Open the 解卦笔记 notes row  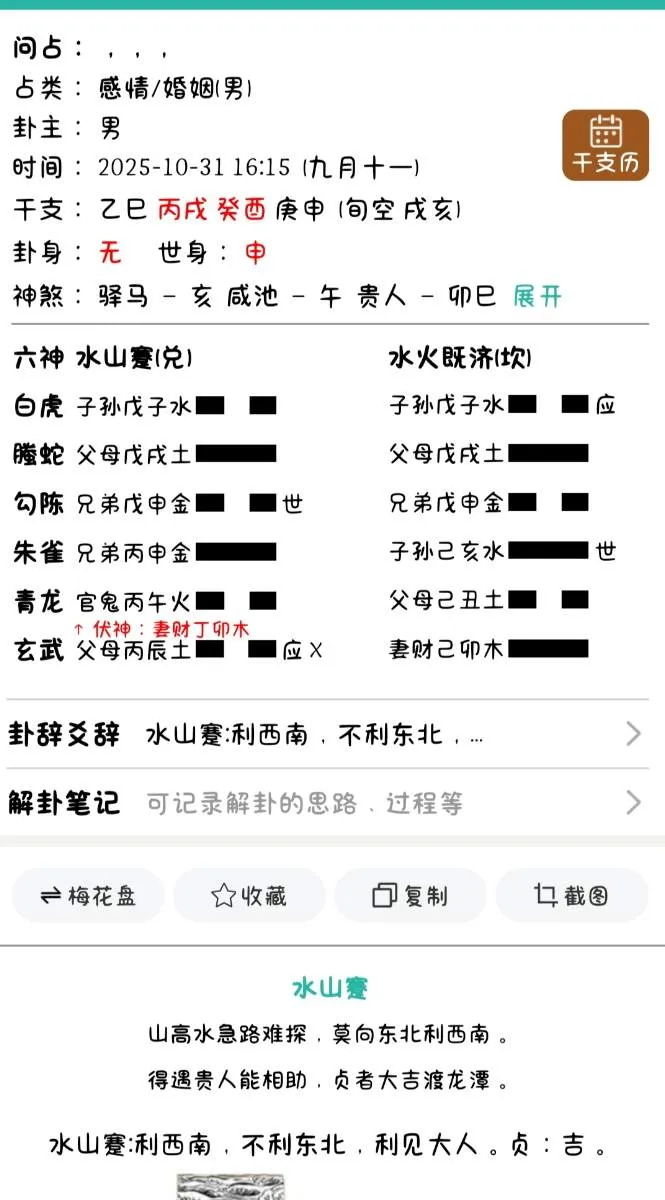pyautogui.click(x=327, y=802)
